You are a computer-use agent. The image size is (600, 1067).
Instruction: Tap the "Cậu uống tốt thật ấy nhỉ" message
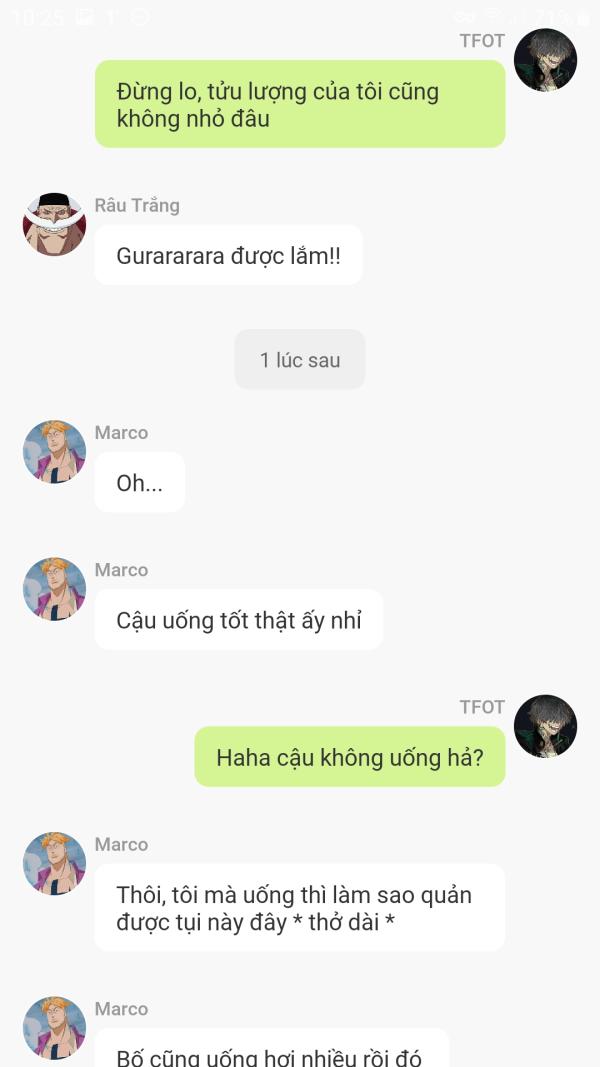(x=238, y=619)
